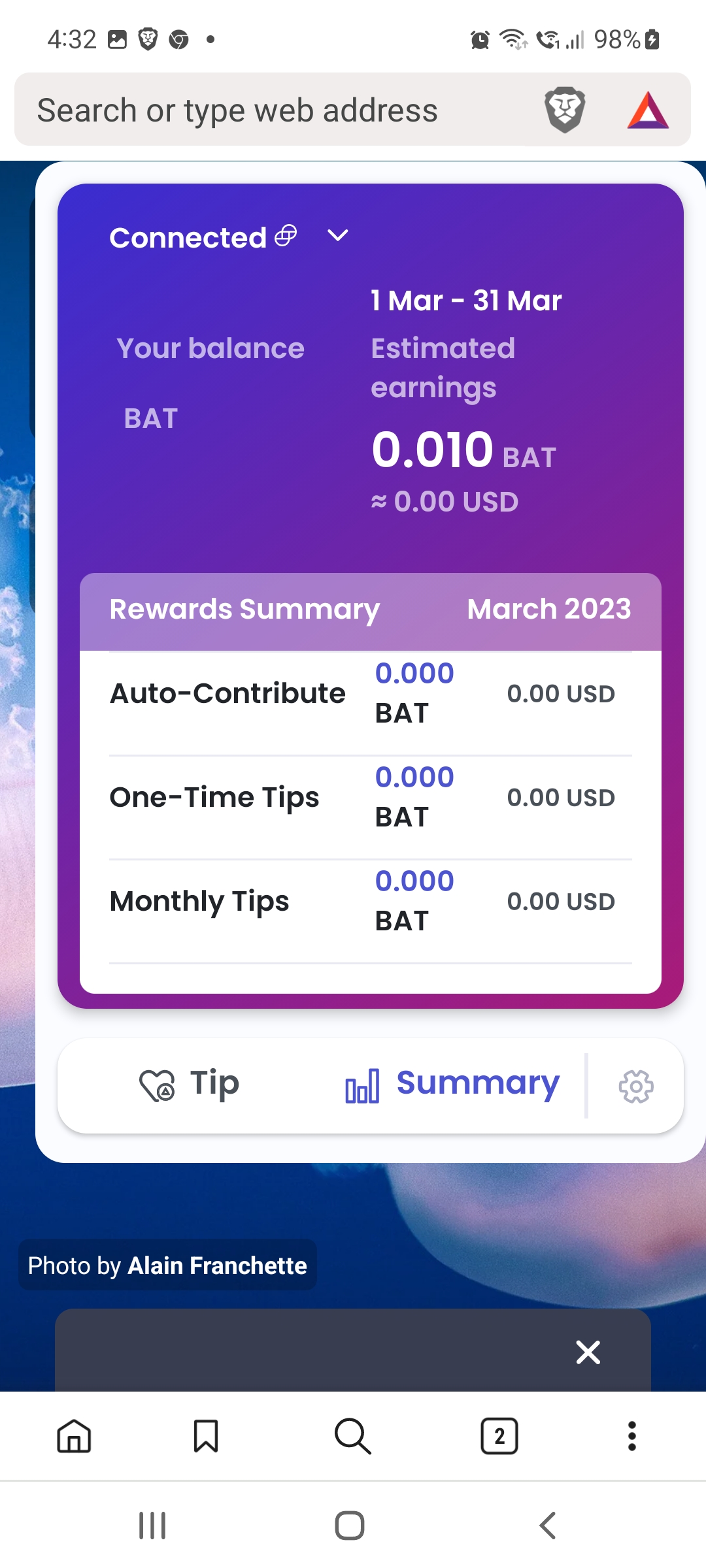Open Rewards settings gear
The height and width of the screenshot is (1568, 706).
635,1086
